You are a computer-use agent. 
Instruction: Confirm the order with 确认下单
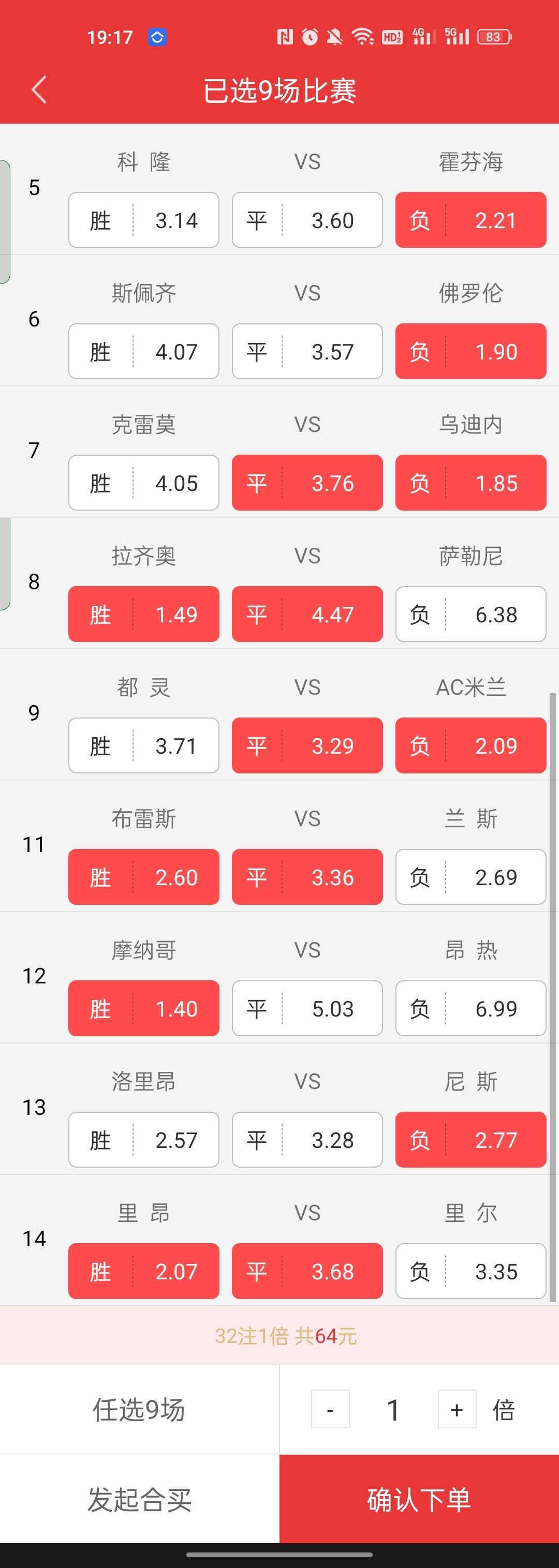click(419, 1499)
